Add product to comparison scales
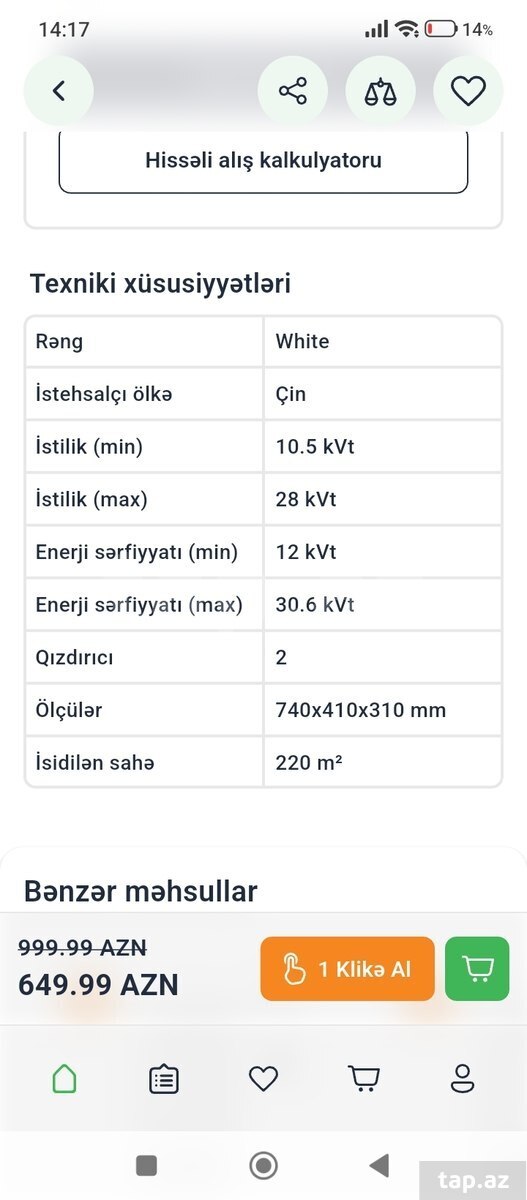The height and width of the screenshot is (1200, 527). [380, 92]
